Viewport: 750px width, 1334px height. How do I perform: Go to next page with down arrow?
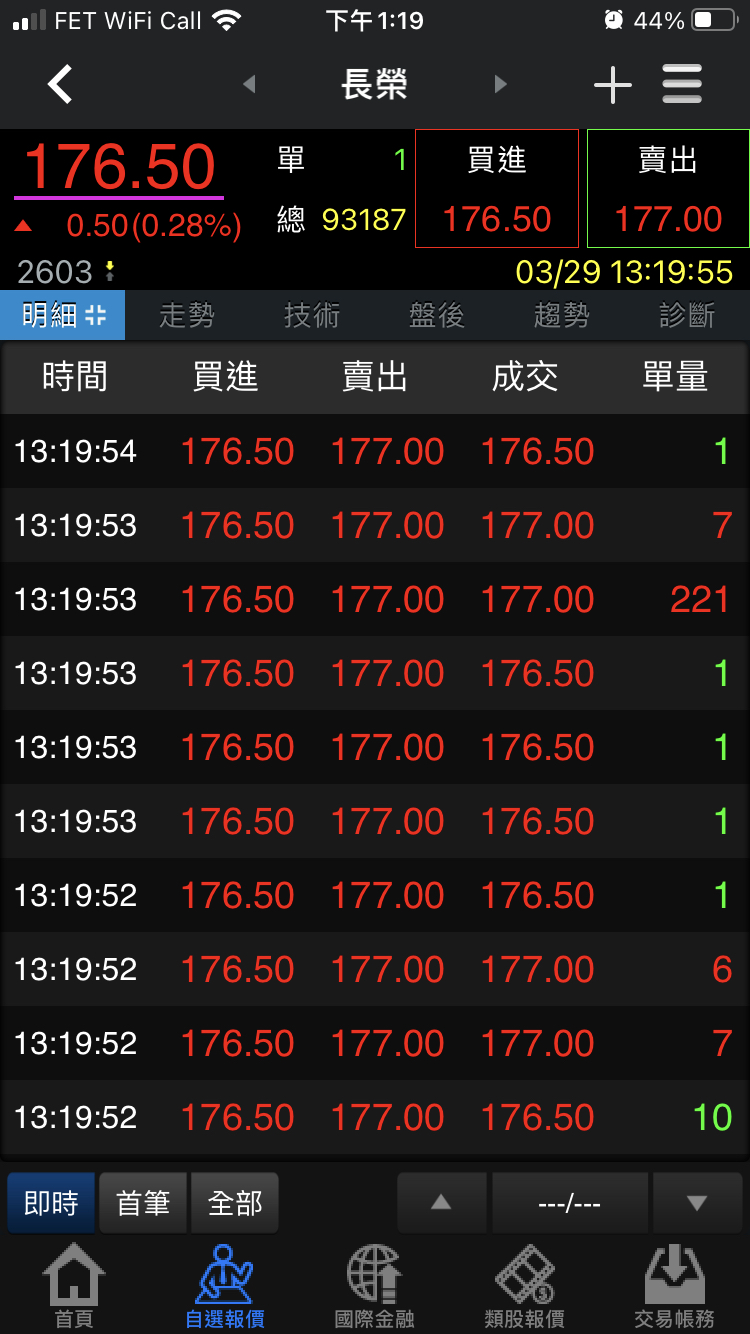coord(697,1203)
